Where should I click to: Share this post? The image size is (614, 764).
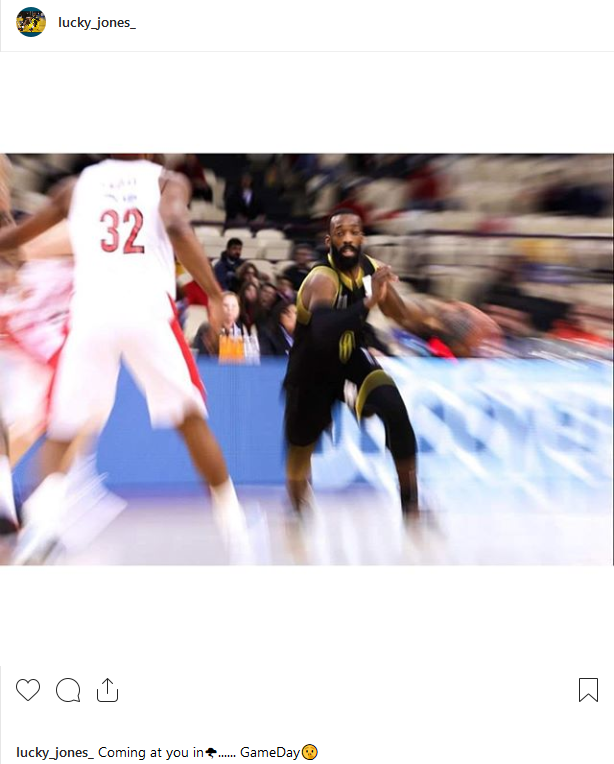click(x=108, y=690)
